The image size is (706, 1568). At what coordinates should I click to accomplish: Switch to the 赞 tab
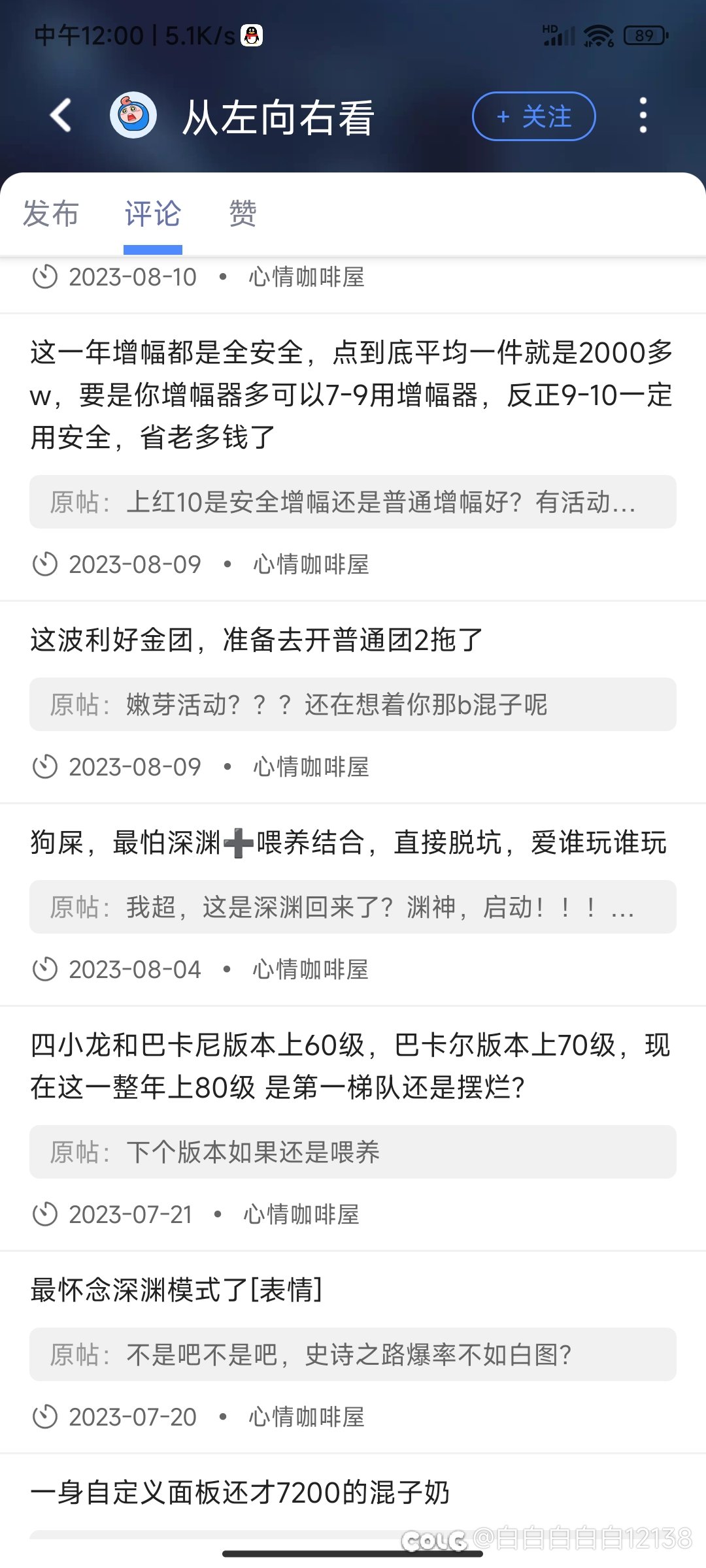243,214
